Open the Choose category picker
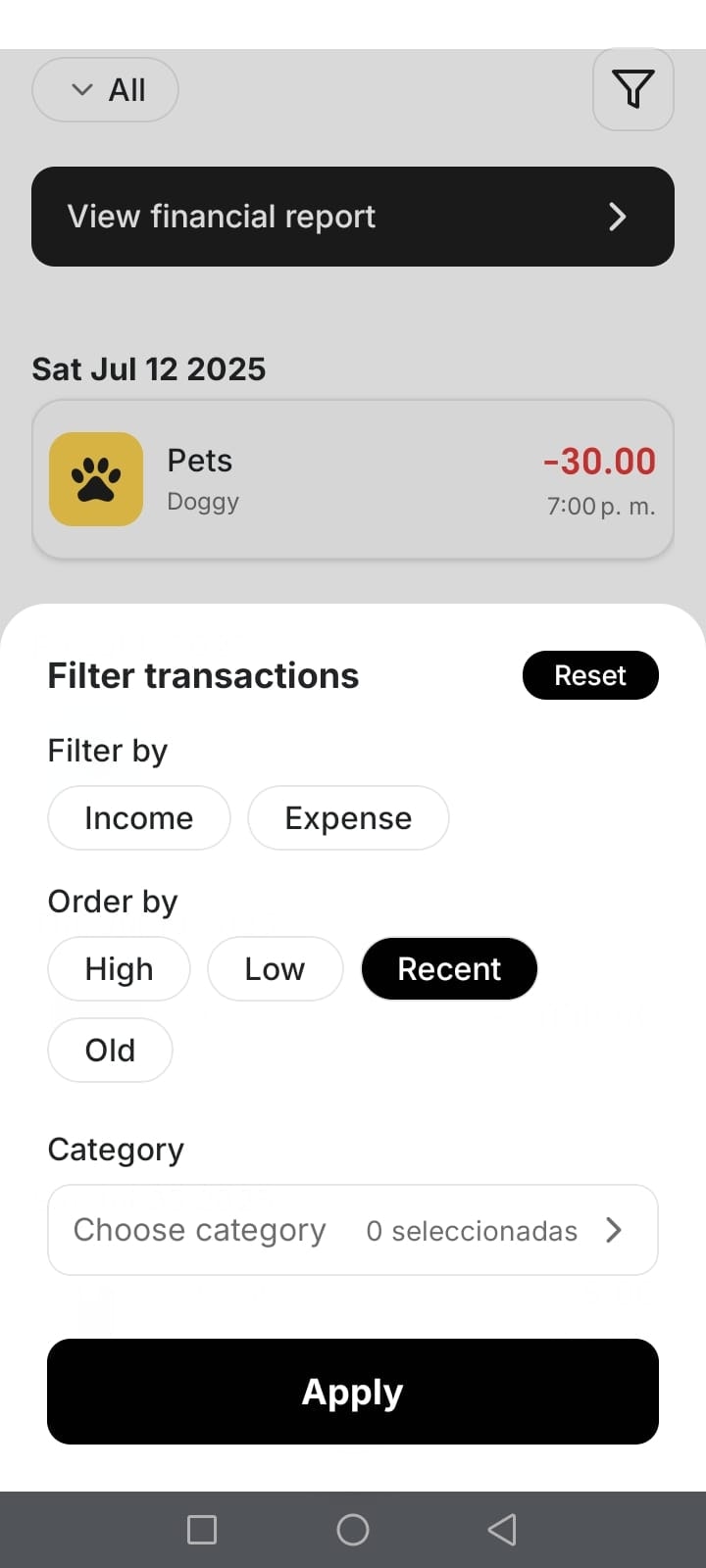706x1568 pixels. (x=352, y=1230)
